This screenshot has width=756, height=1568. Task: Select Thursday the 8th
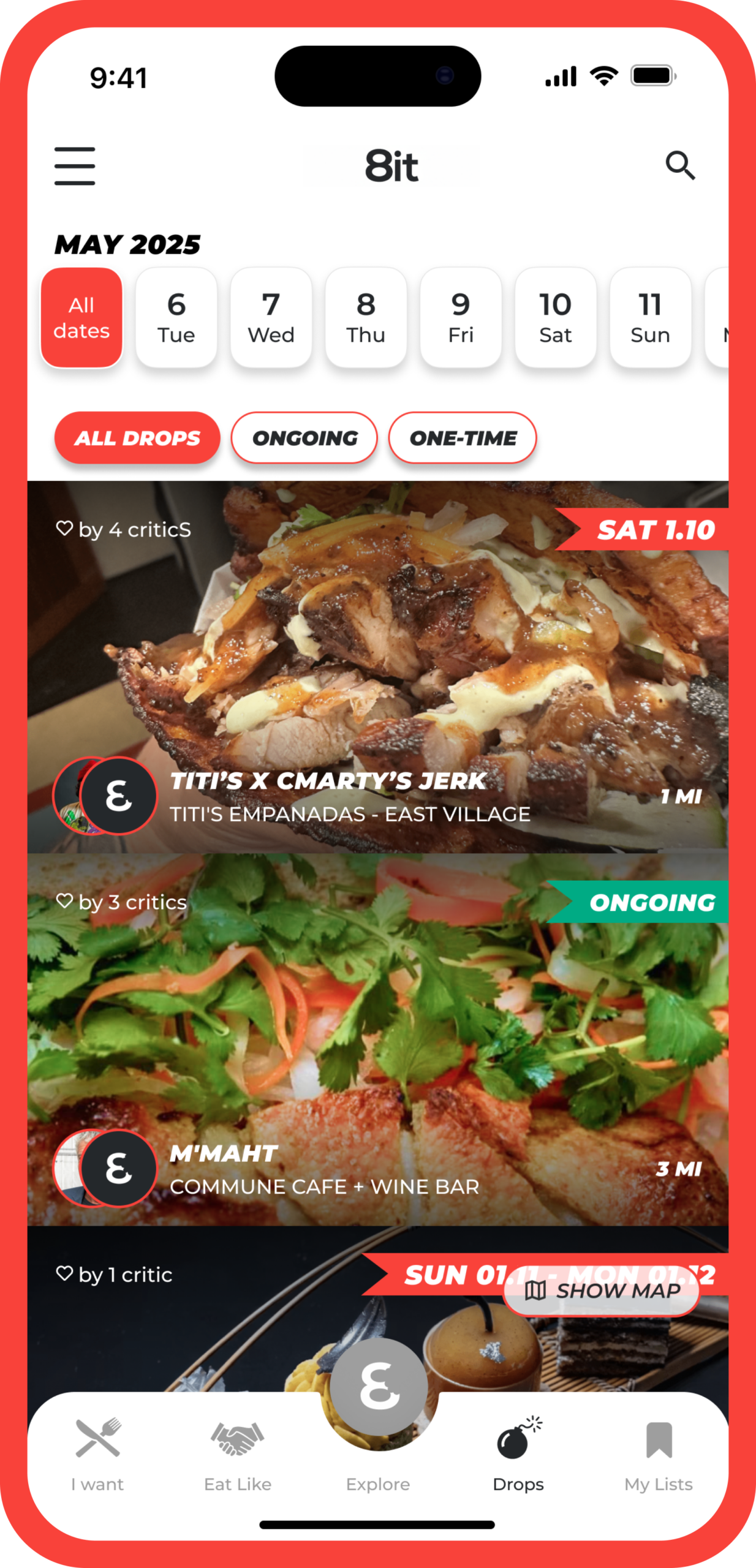coord(366,318)
